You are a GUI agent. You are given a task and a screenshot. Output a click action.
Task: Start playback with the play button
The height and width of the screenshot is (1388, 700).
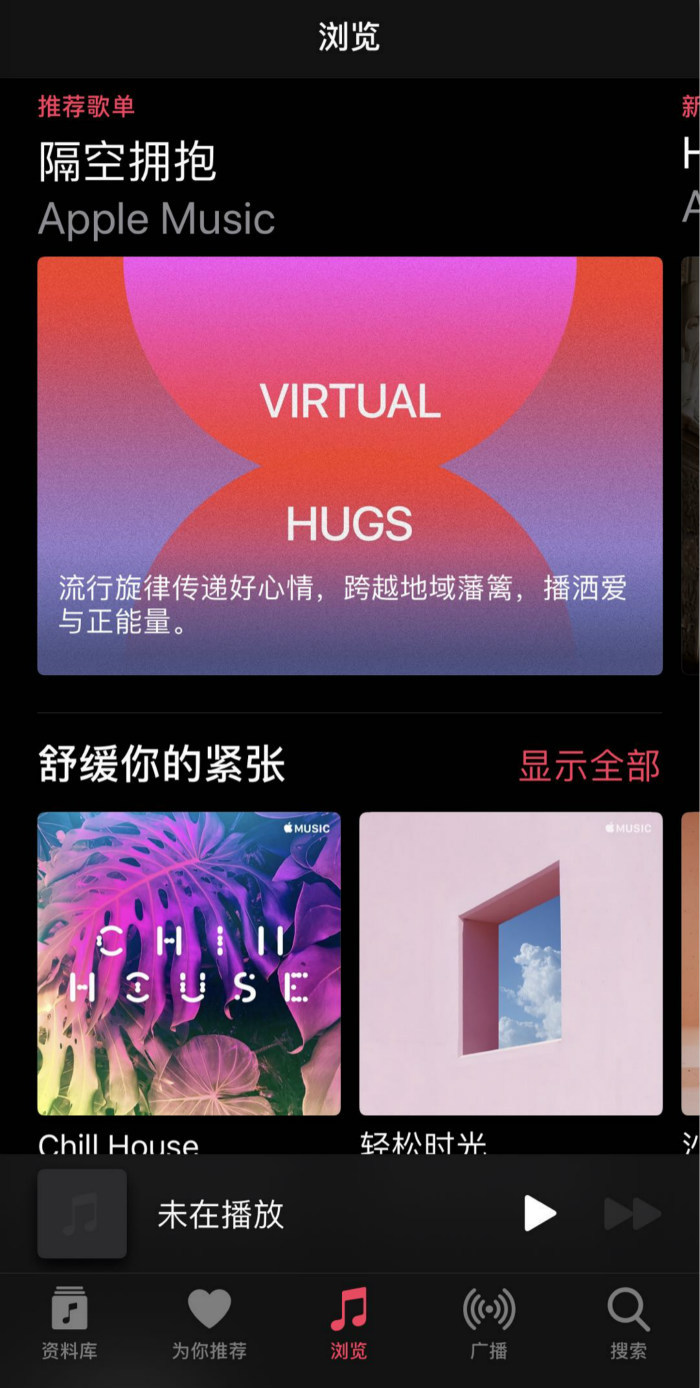pyautogui.click(x=540, y=1214)
